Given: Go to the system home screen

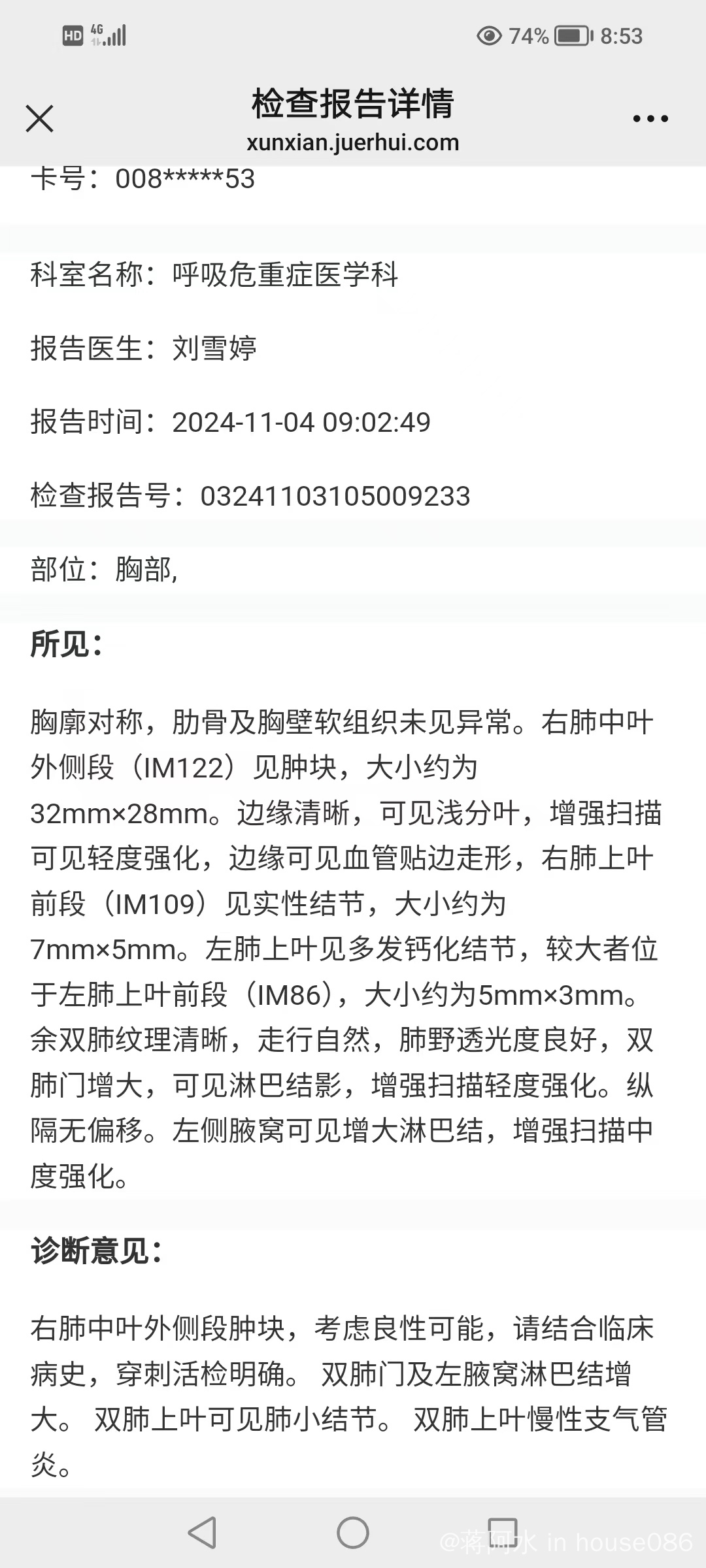Looking at the screenshot, I should tap(353, 1532).
